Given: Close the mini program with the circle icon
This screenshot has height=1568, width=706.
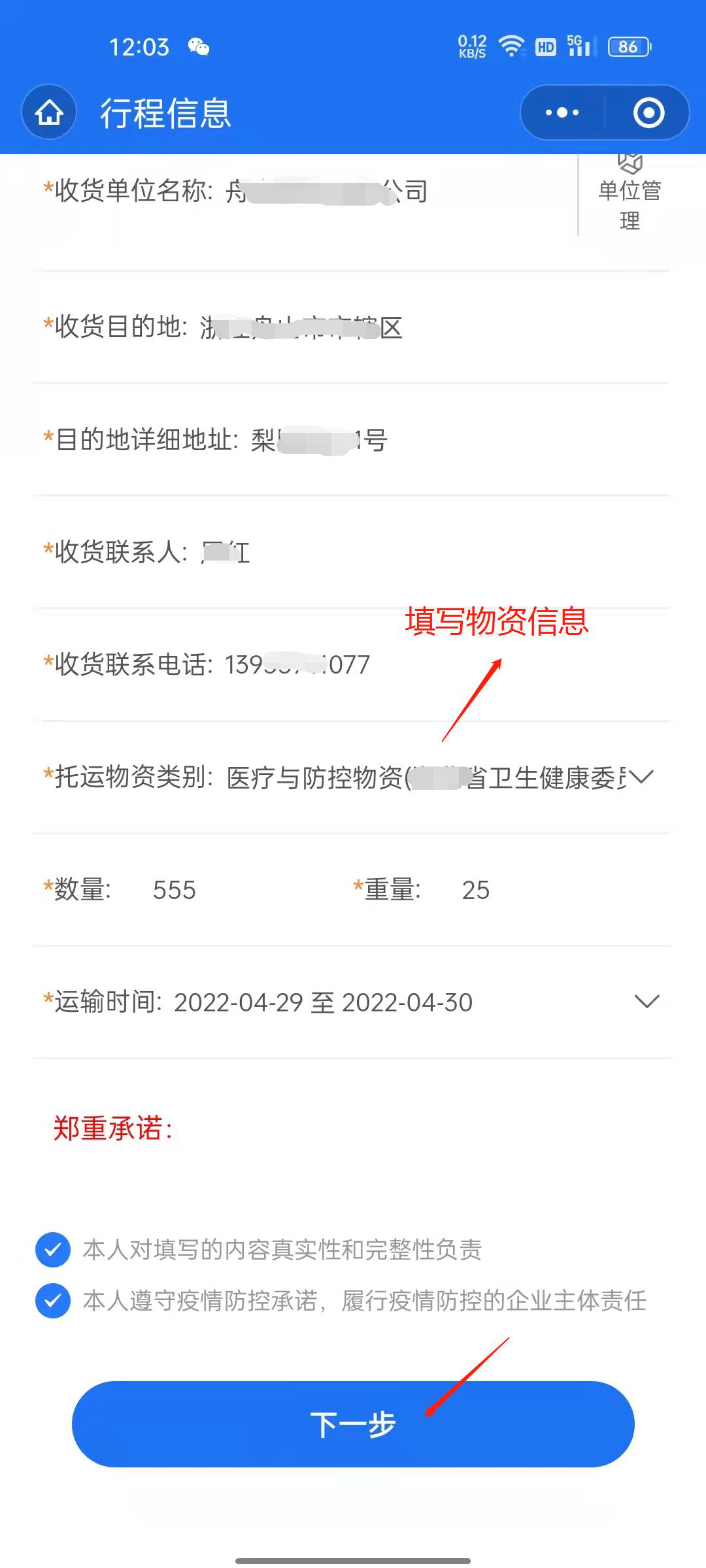Looking at the screenshot, I should click(648, 112).
